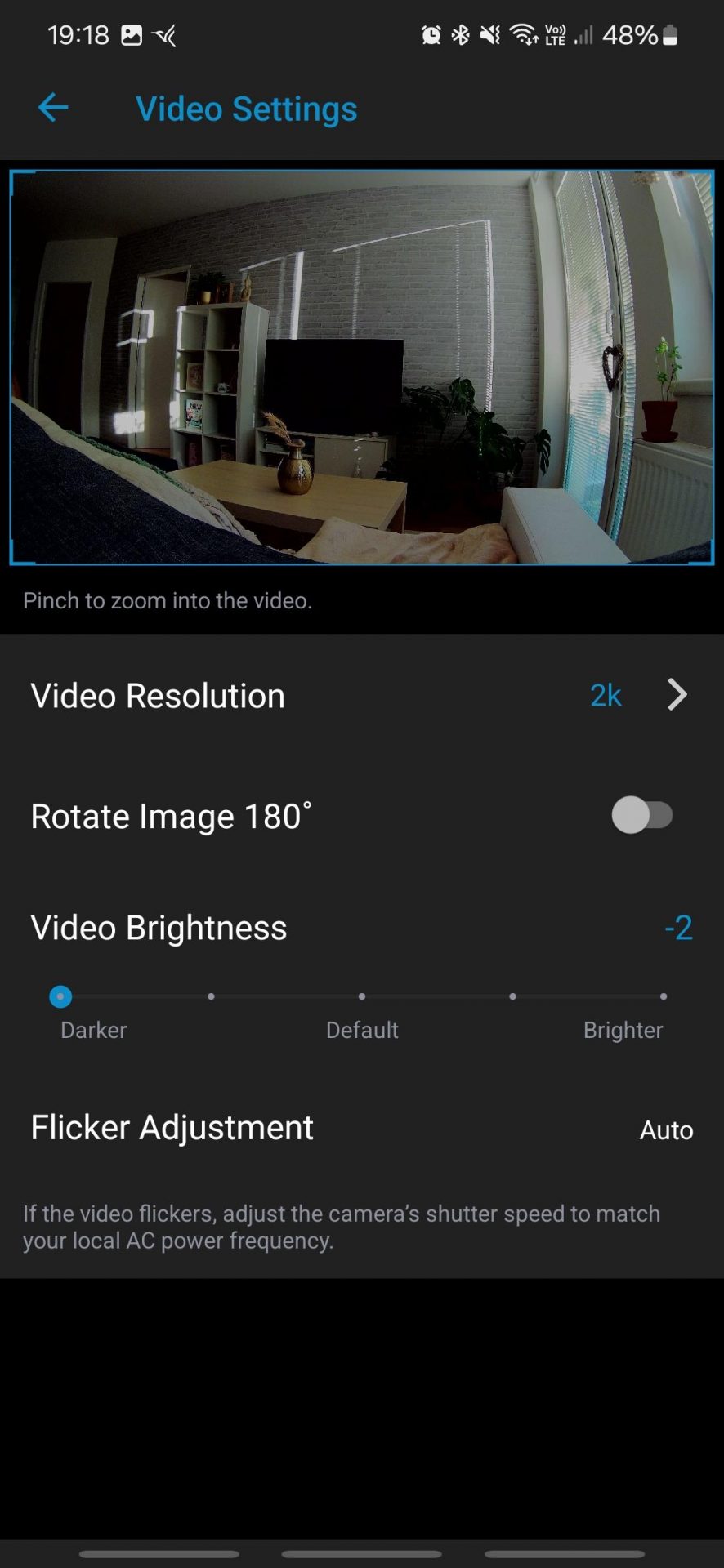
Task: Open Flicker Adjustment options
Action: pos(362,1129)
